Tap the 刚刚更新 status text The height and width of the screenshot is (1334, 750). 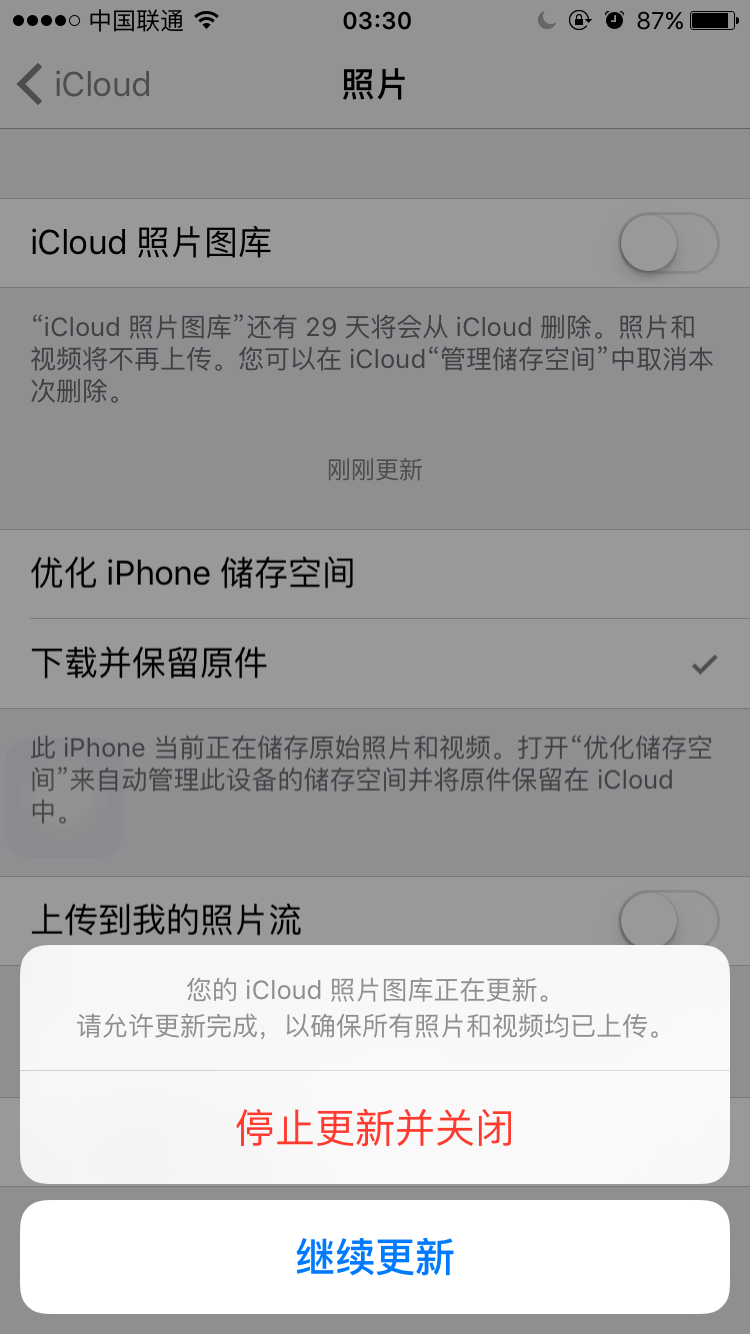coord(375,470)
